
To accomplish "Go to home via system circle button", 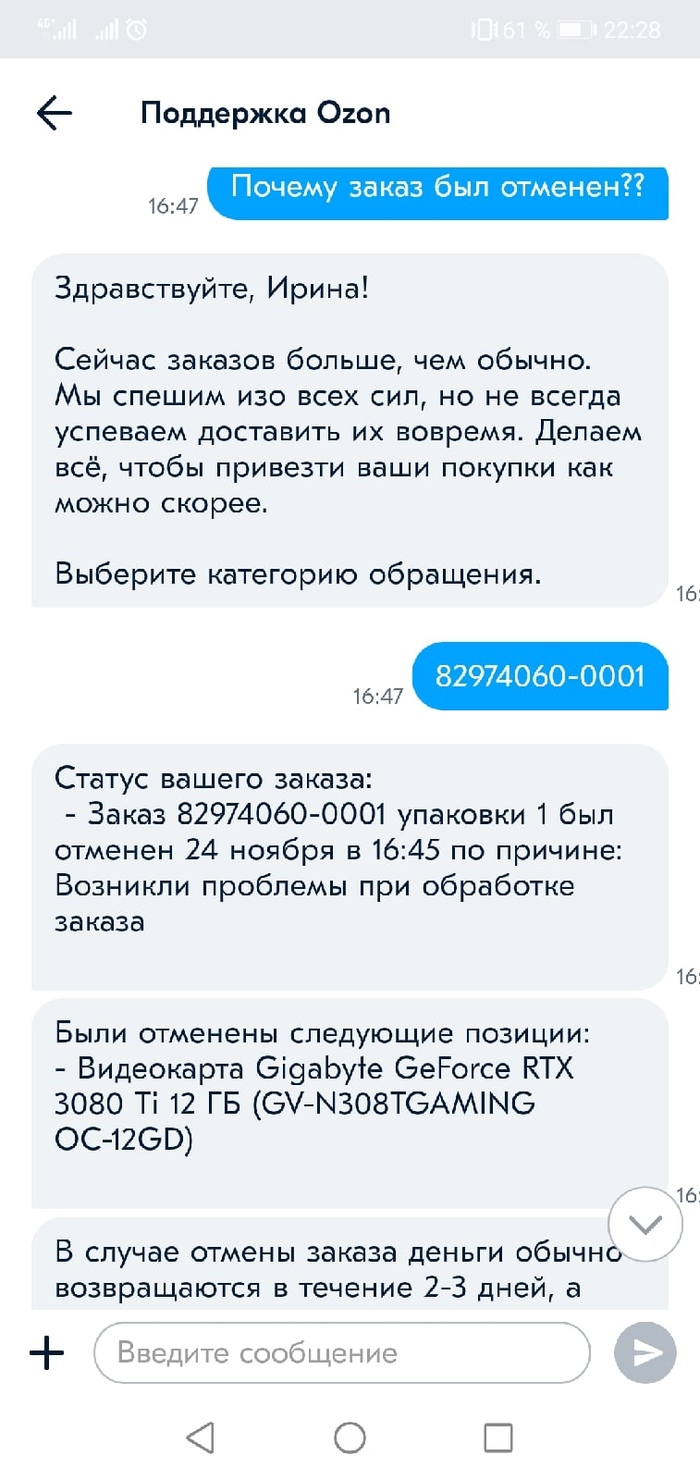I will [x=349, y=1438].
